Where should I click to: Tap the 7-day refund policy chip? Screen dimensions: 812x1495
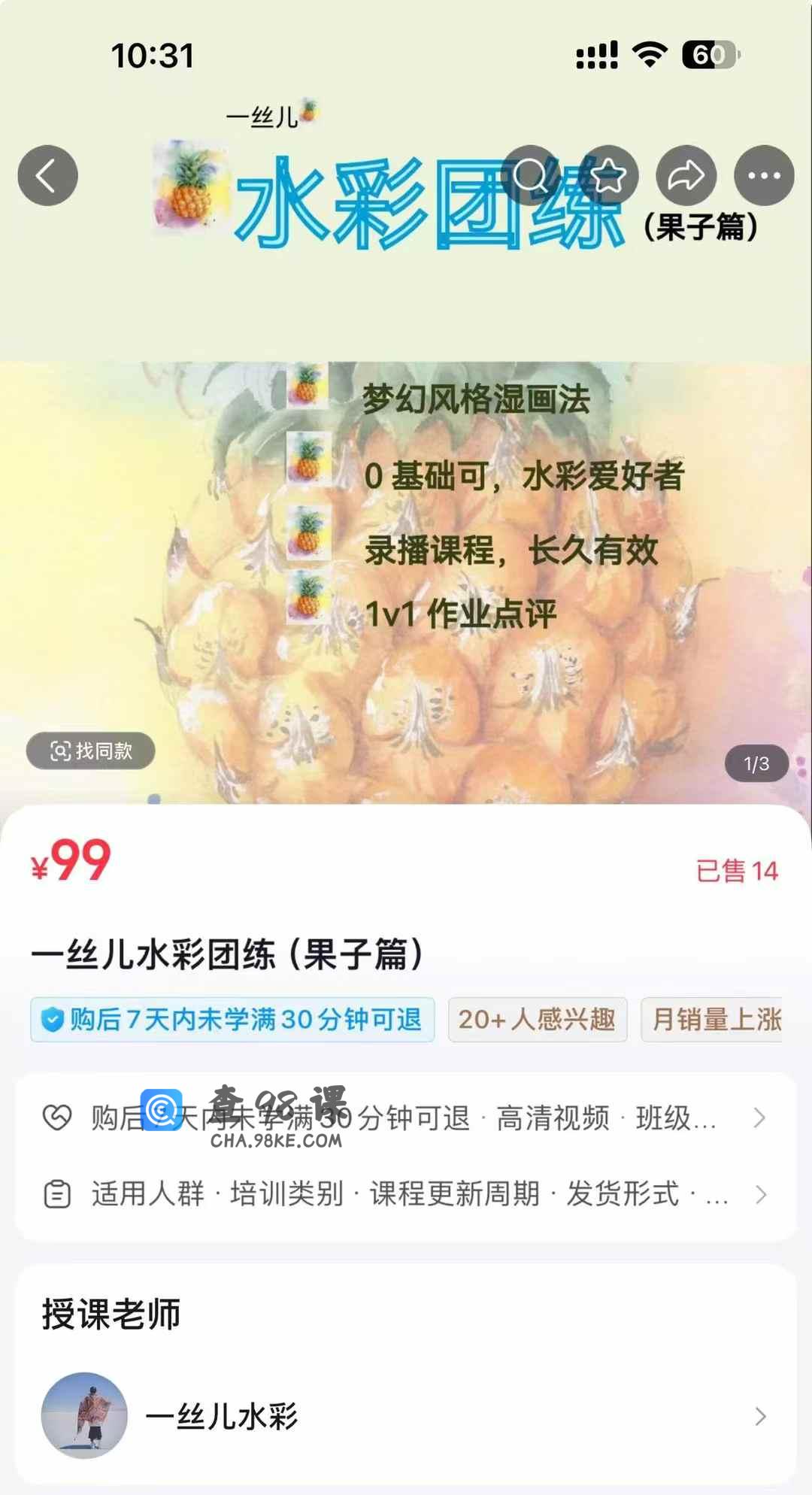(x=232, y=1020)
